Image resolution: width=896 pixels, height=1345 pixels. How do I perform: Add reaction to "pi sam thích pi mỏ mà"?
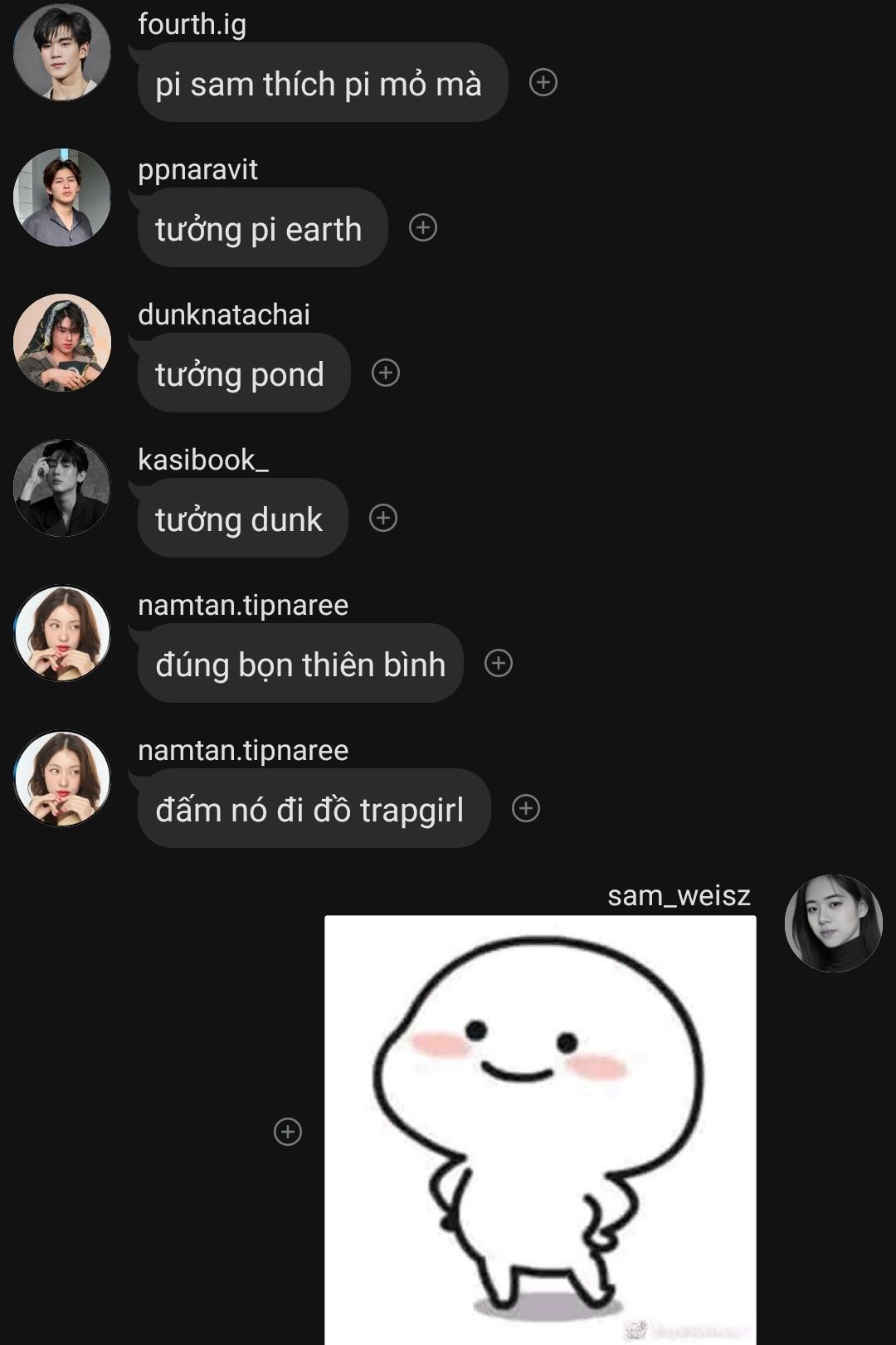(543, 82)
